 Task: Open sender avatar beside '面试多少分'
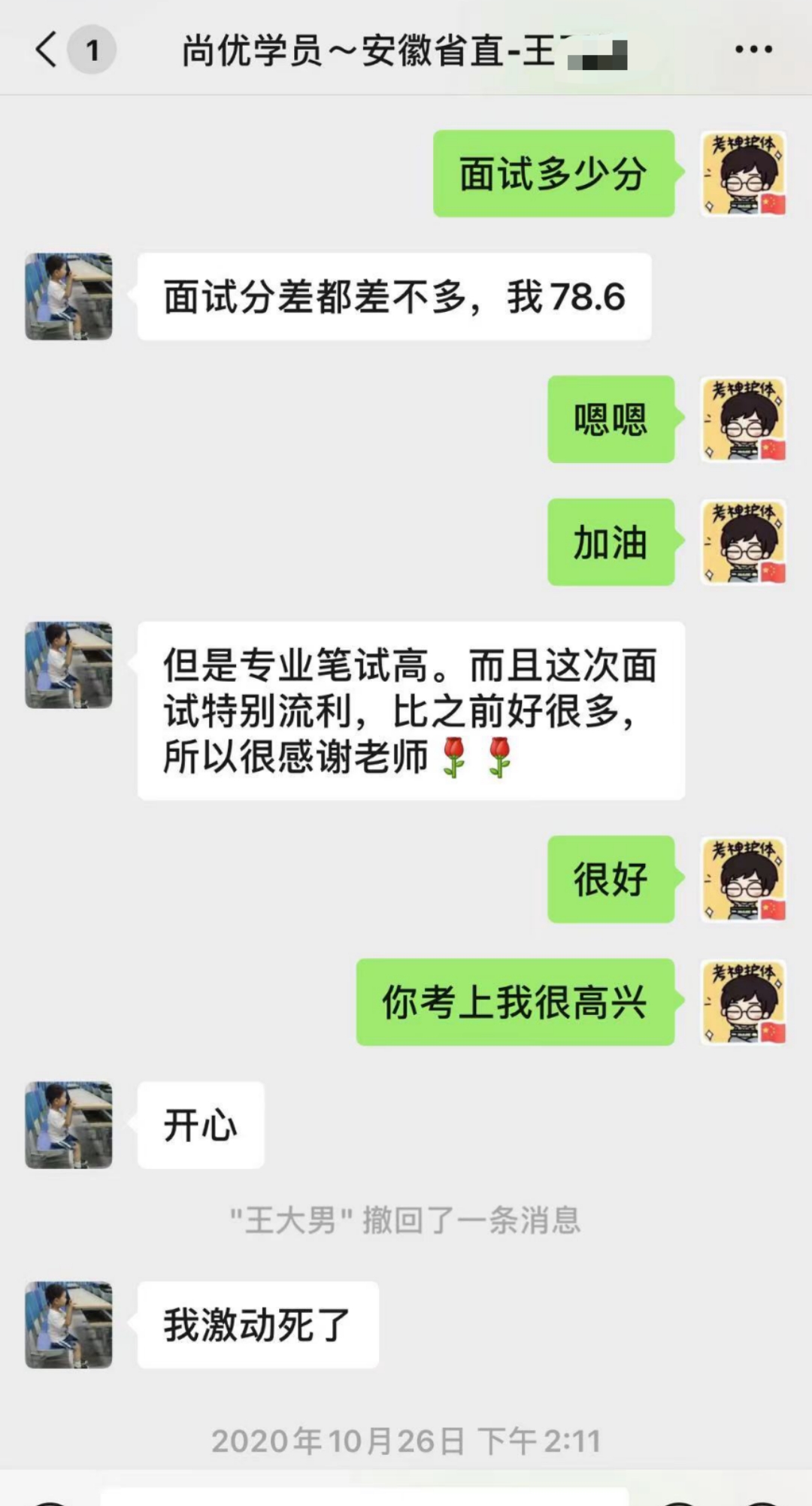click(743, 174)
